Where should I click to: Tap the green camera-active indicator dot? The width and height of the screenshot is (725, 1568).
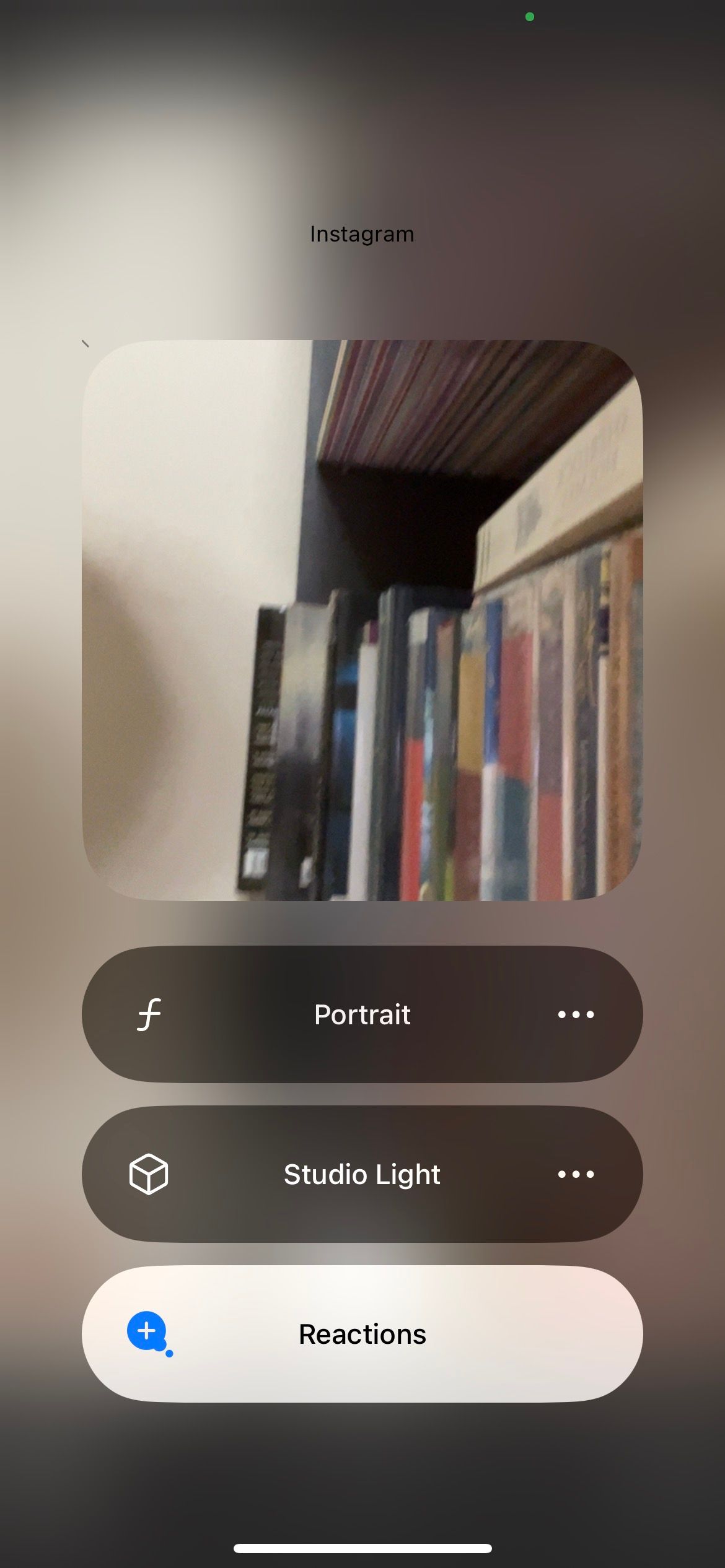pyautogui.click(x=530, y=17)
